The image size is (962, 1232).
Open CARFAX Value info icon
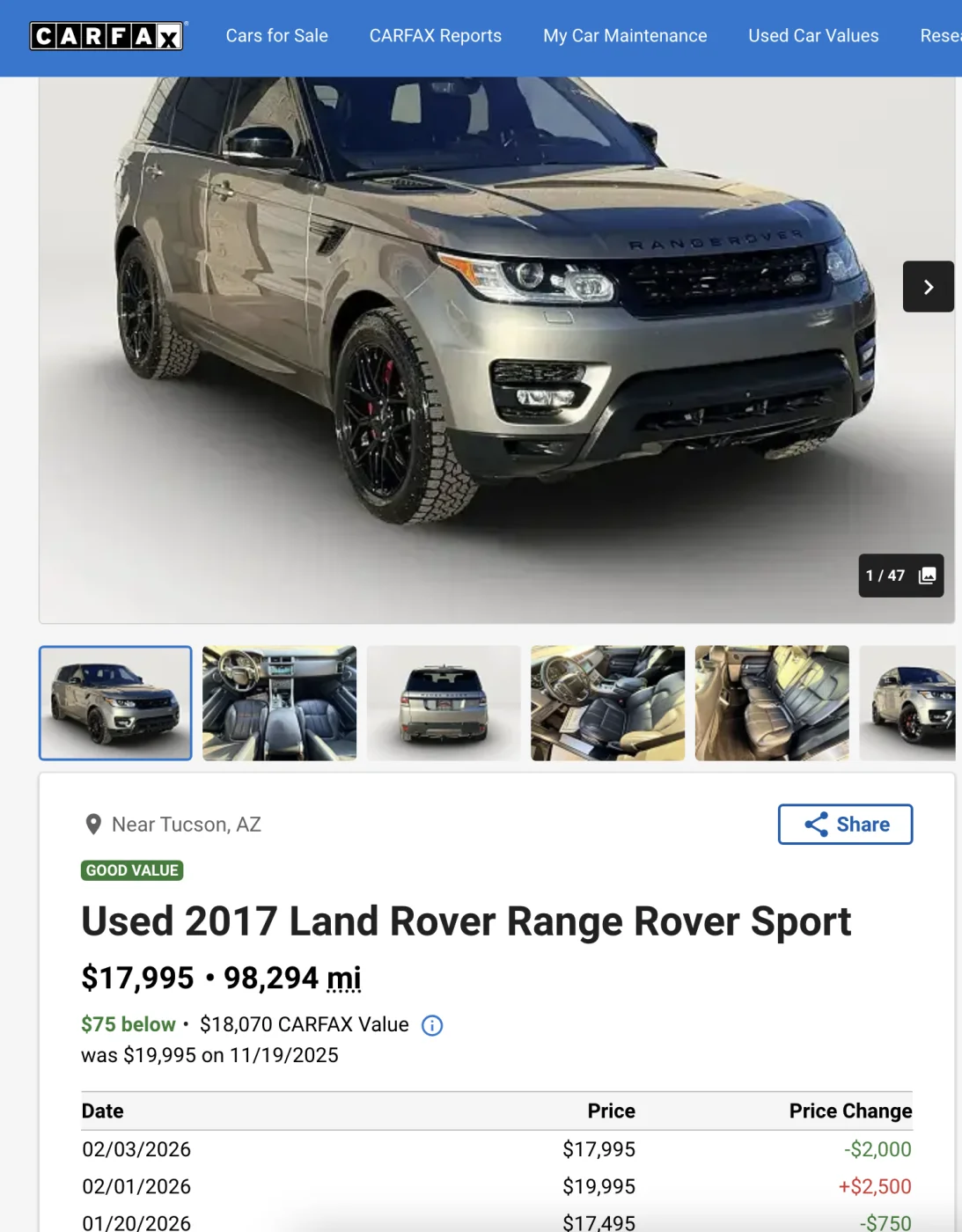pos(432,1025)
